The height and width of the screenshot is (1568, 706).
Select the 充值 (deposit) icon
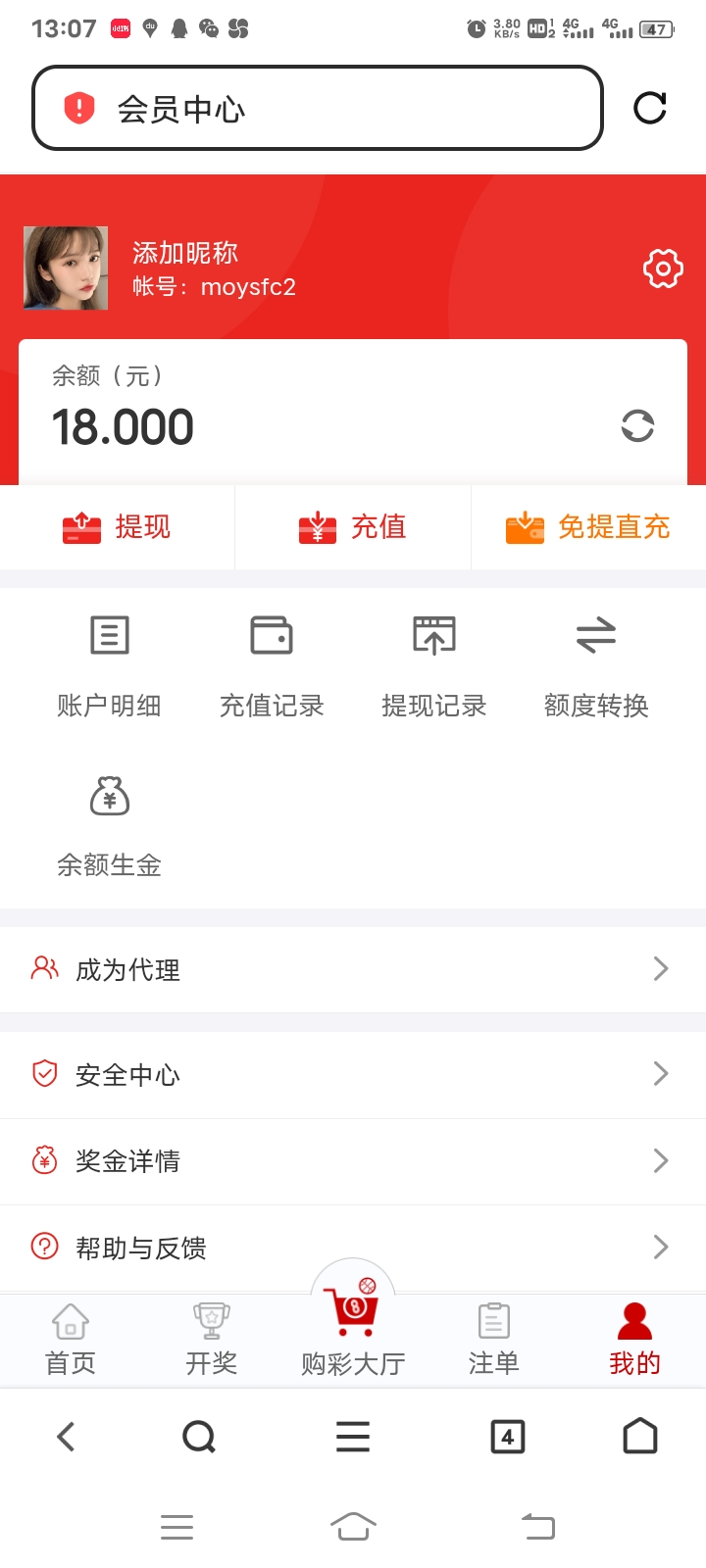[353, 527]
